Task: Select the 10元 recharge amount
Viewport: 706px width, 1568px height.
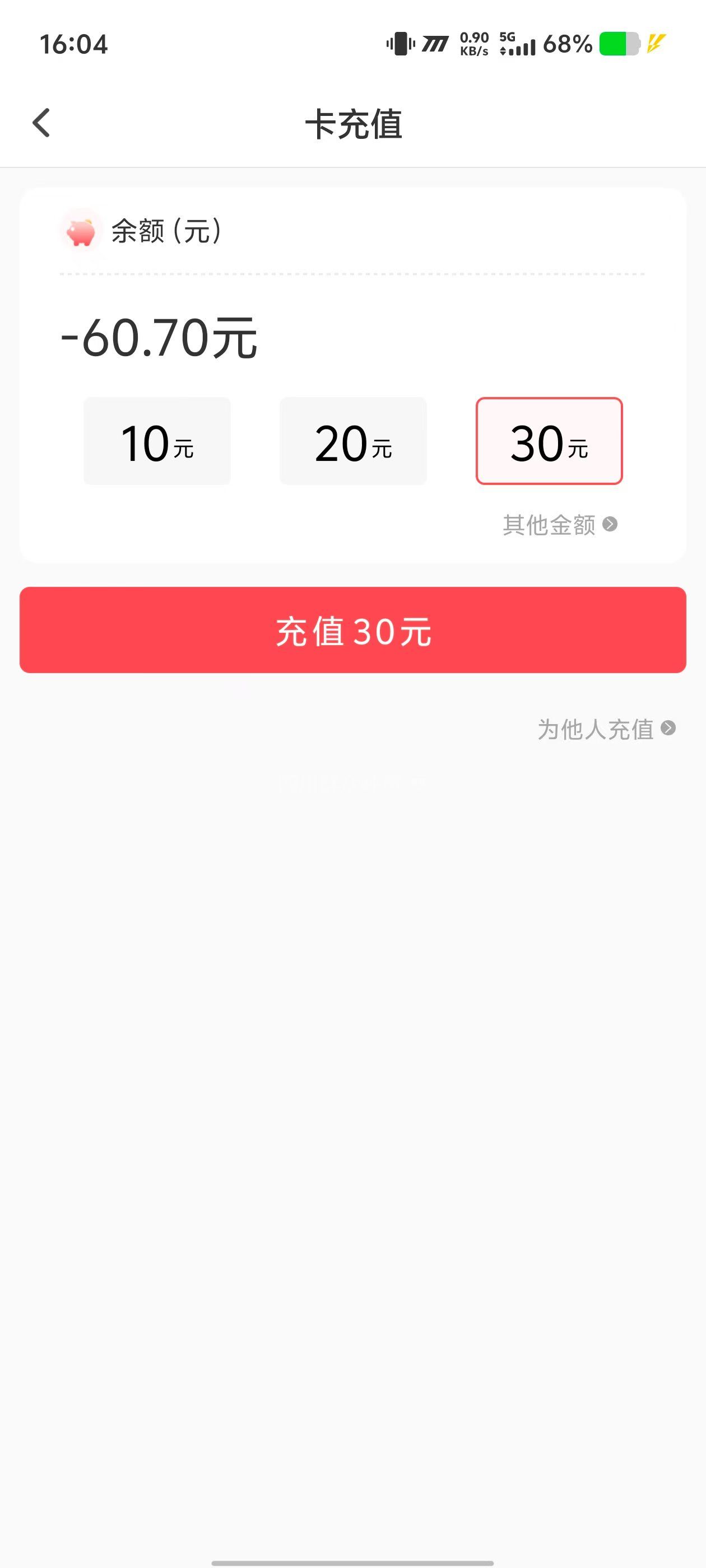Action: point(157,441)
